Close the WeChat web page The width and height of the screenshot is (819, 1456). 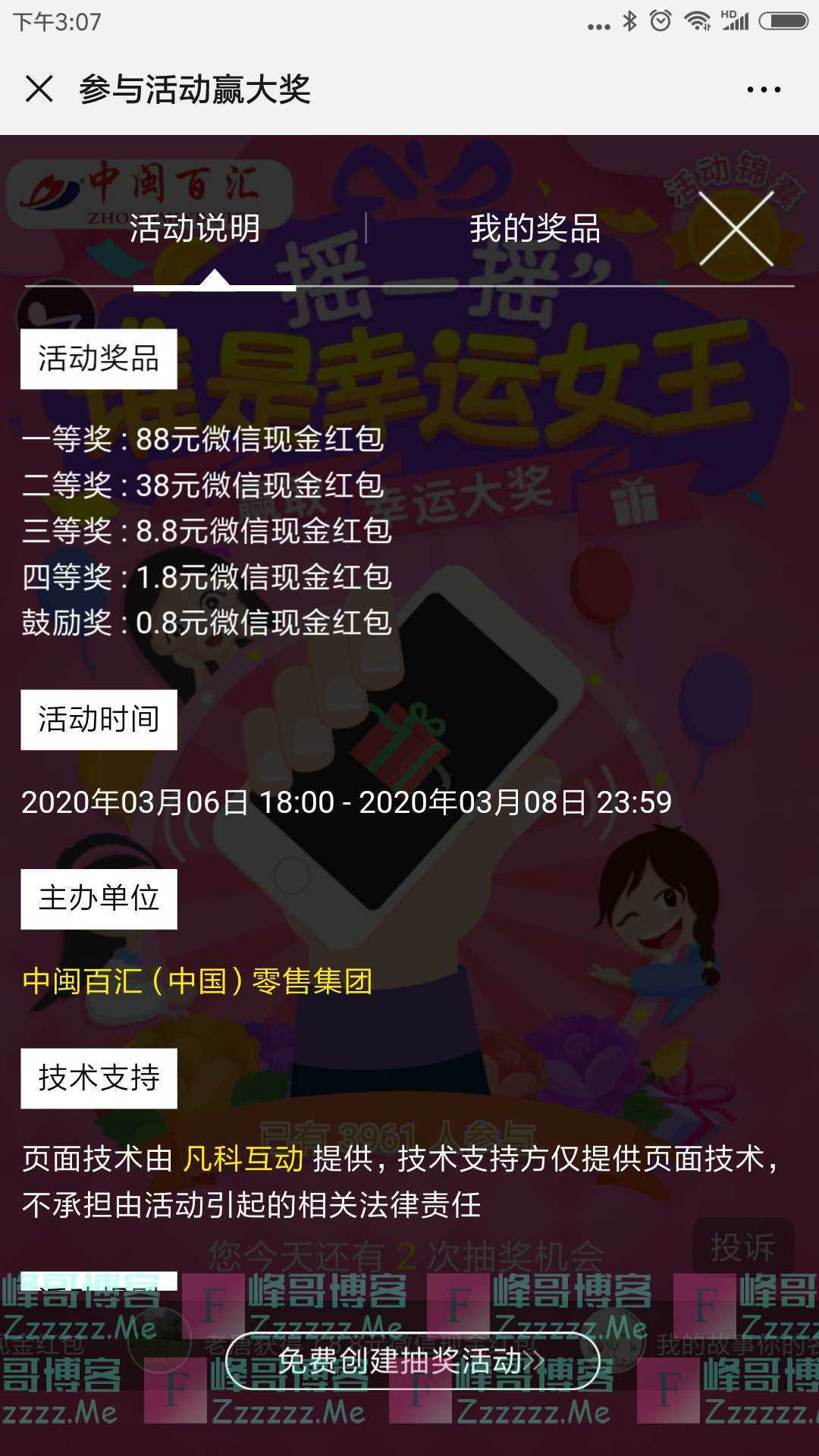tap(39, 89)
